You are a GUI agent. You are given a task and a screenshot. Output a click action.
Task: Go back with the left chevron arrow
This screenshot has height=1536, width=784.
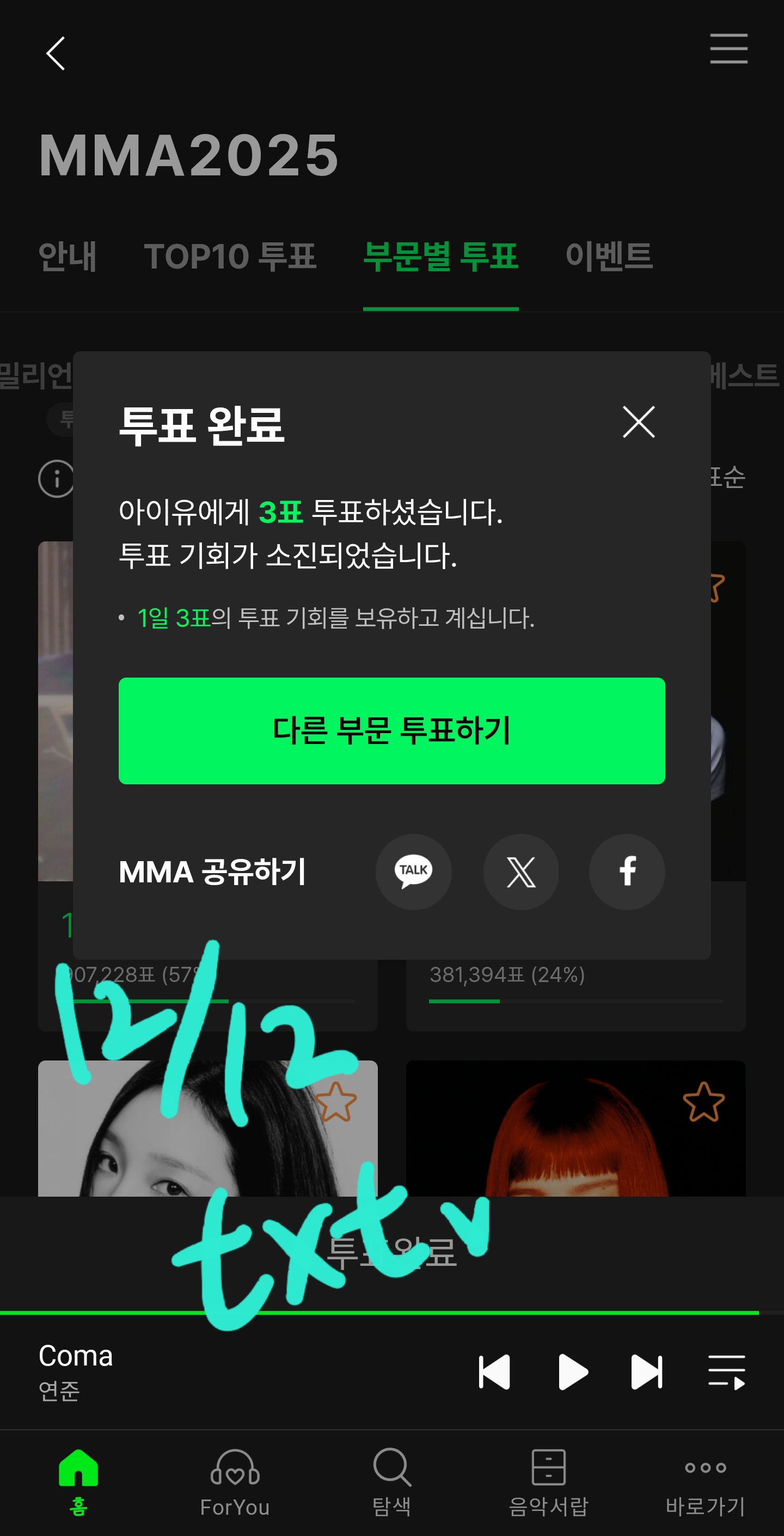point(56,52)
